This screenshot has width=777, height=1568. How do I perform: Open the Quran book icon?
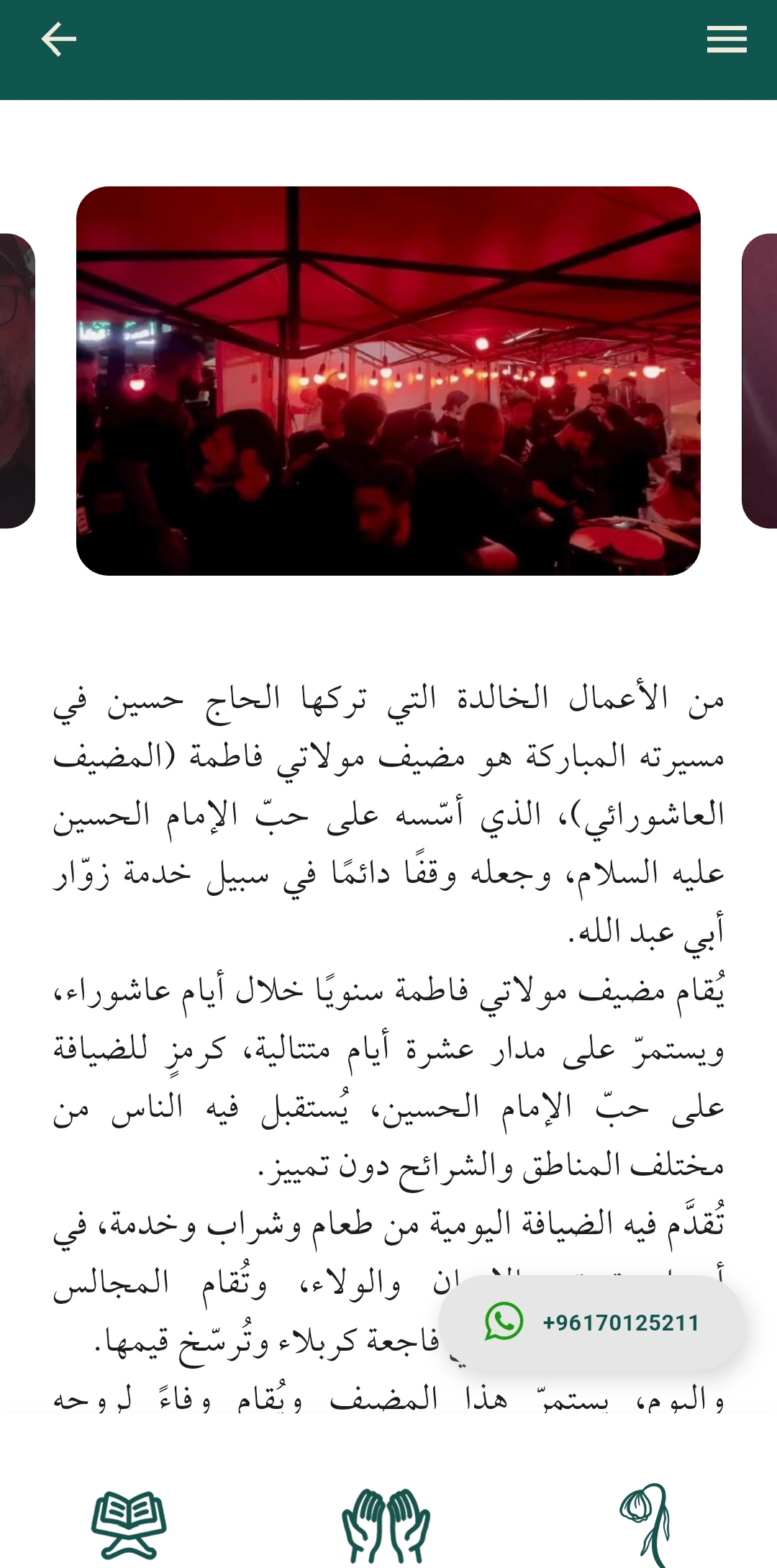(x=129, y=1524)
